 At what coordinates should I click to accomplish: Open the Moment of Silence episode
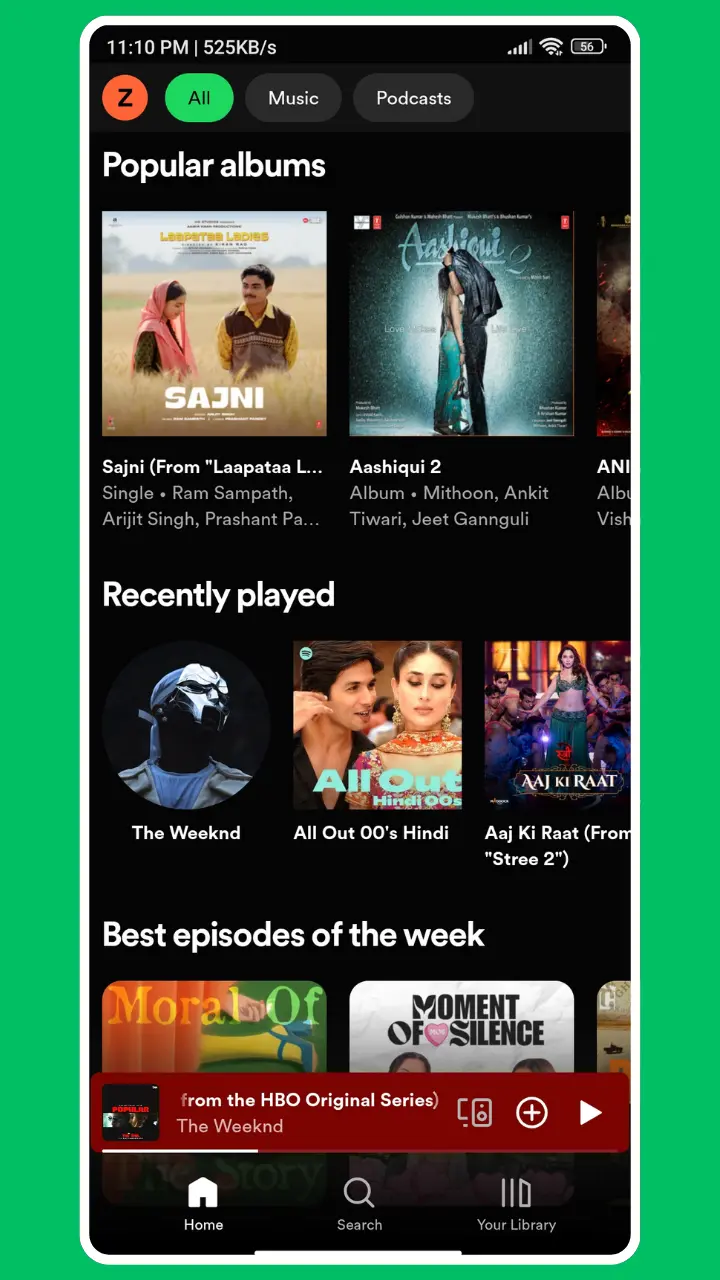(x=461, y=1025)
